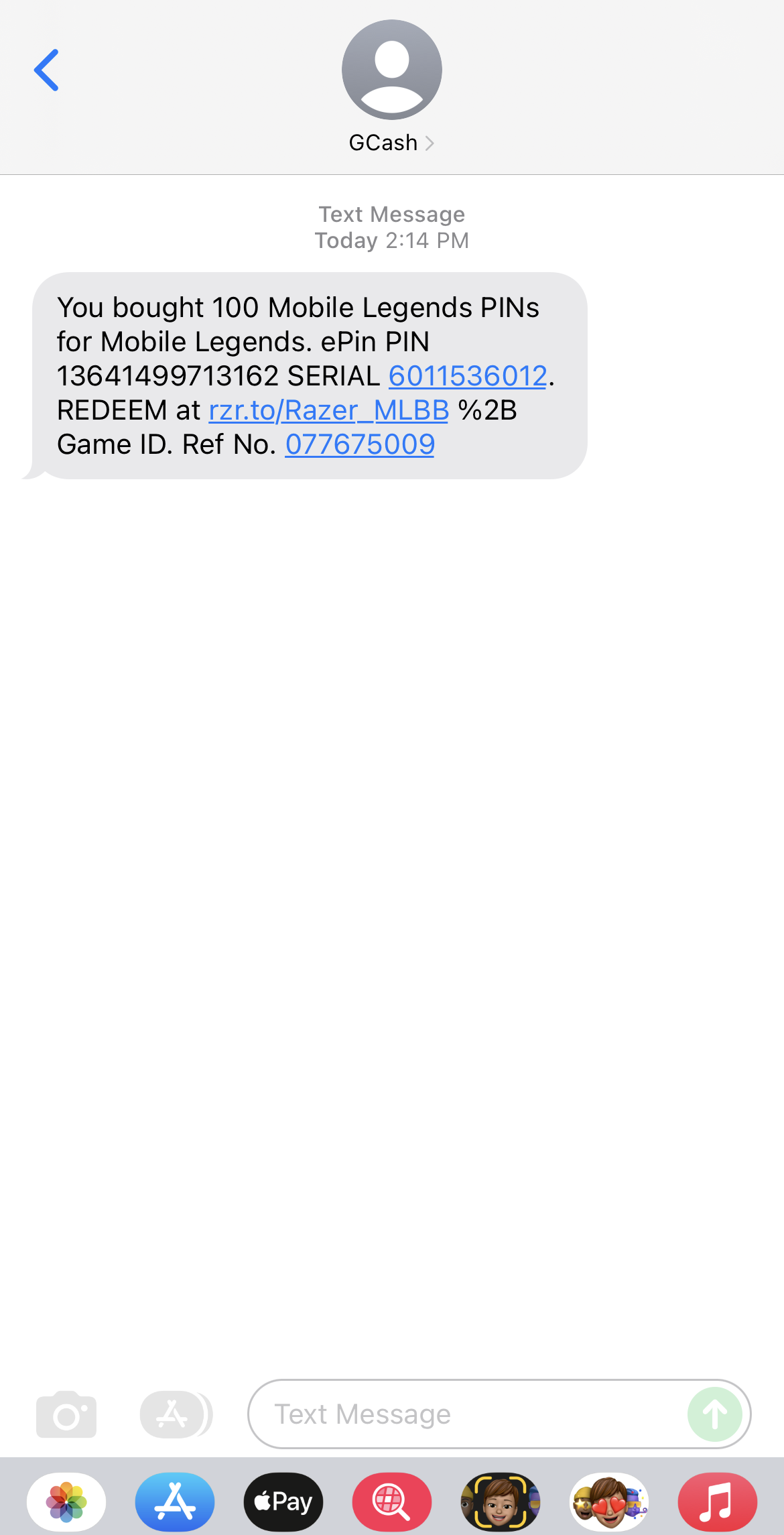Open the Photos app in the app strip
Viewport: 784px width, 1535px height.
tap(66, 1502)
